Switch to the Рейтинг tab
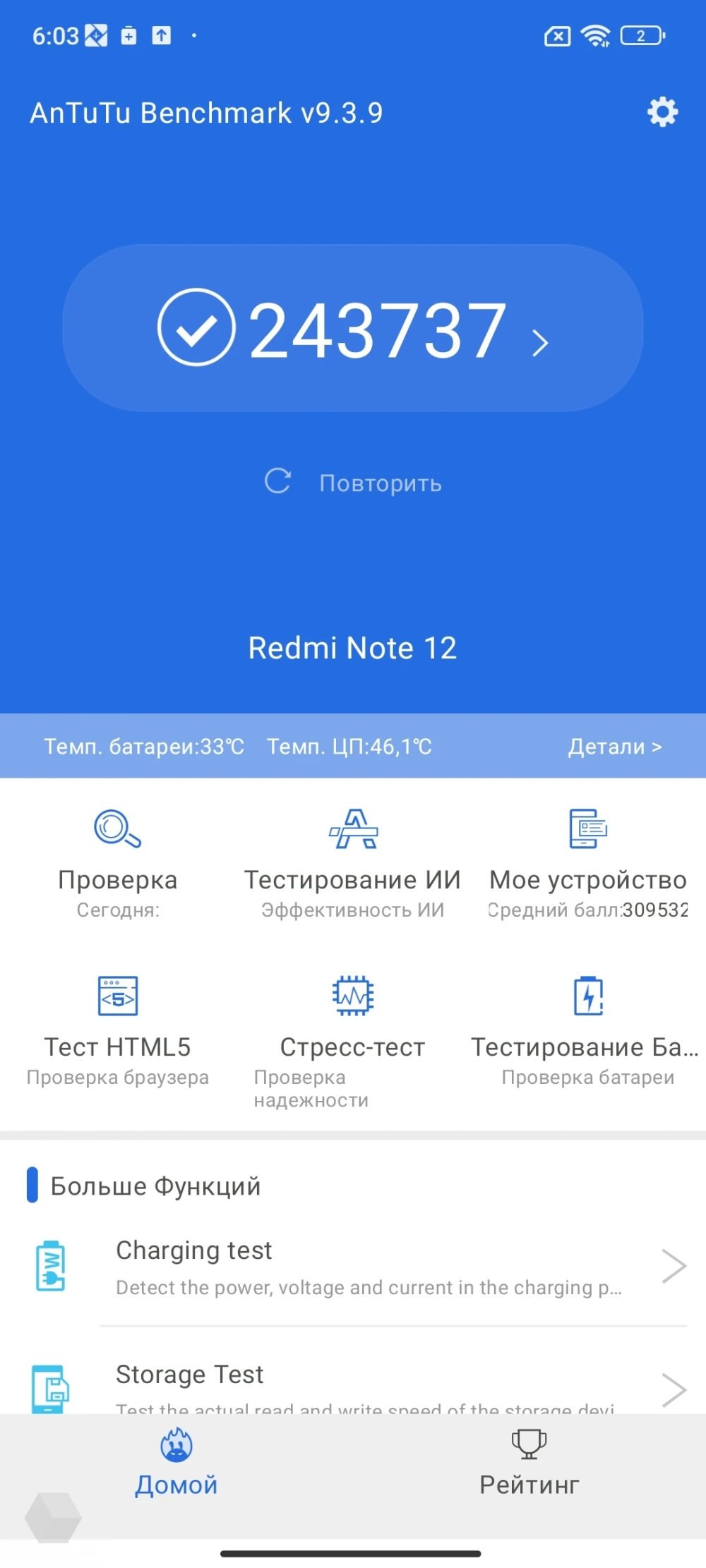This screenshot has width=706, height=1568. click(x=529, y=1464)
